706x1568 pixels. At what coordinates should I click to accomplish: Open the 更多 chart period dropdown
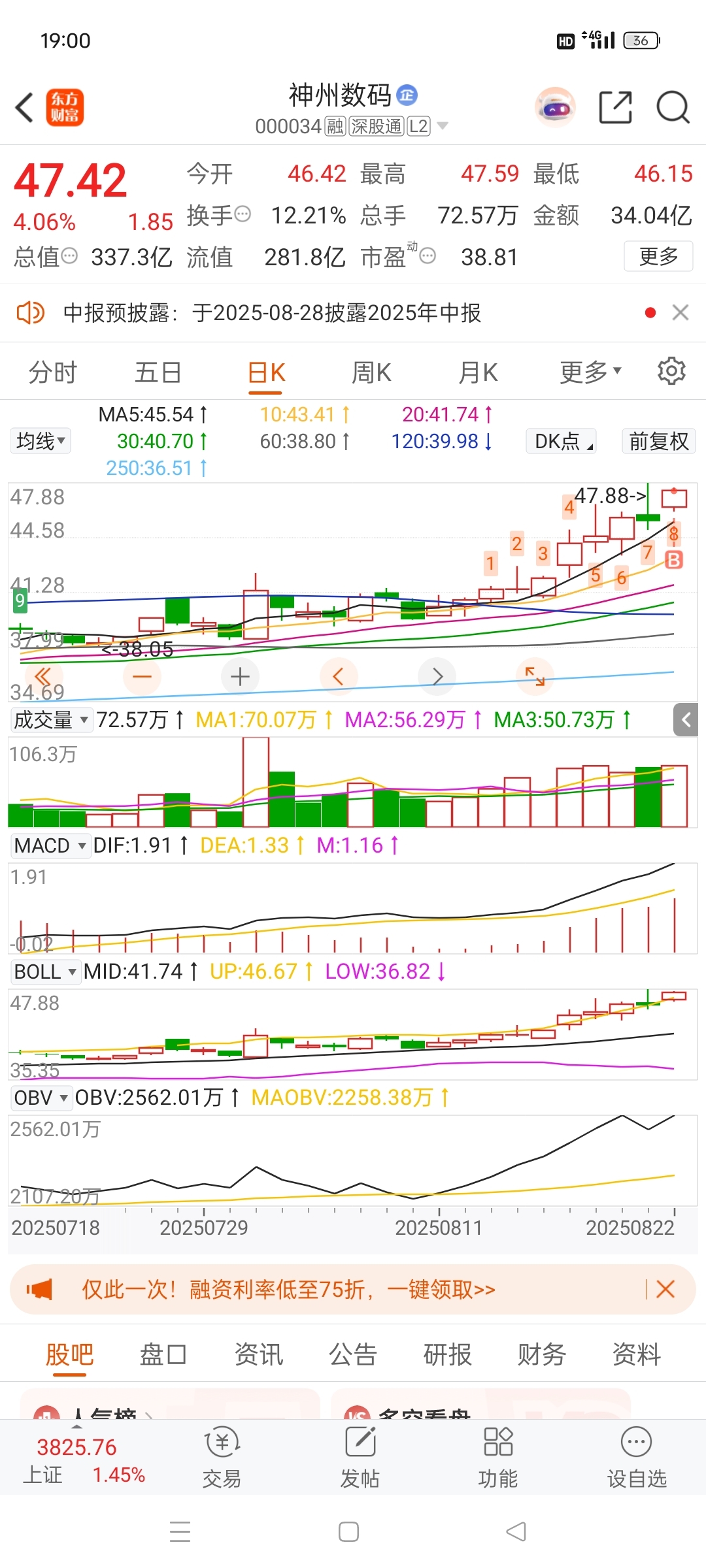[590, 373]
